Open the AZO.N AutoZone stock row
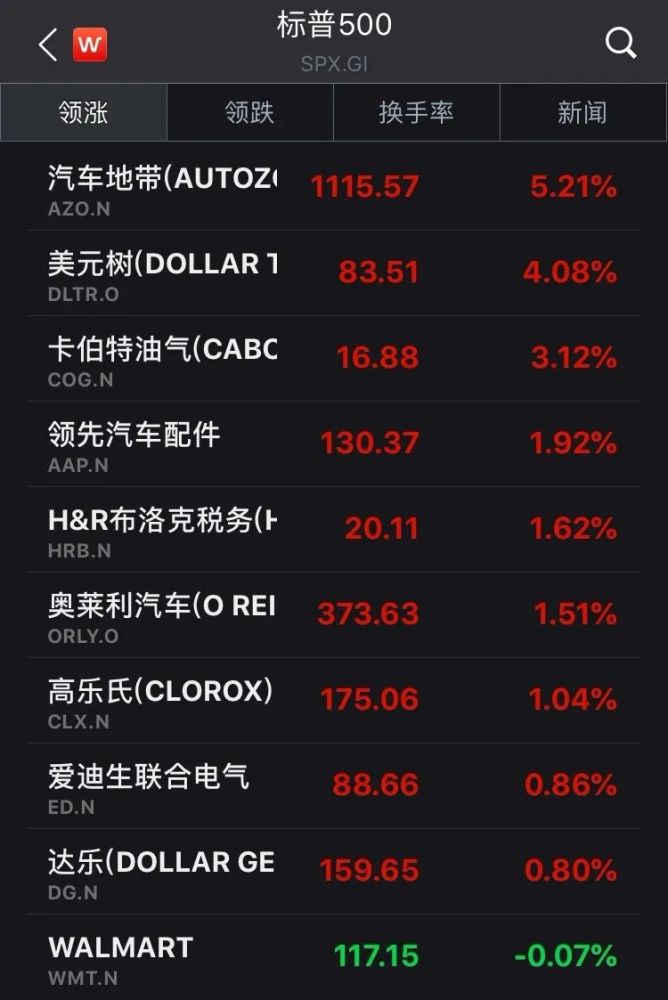The height and width of the screenshot is (1000, 668). point(334,188)
